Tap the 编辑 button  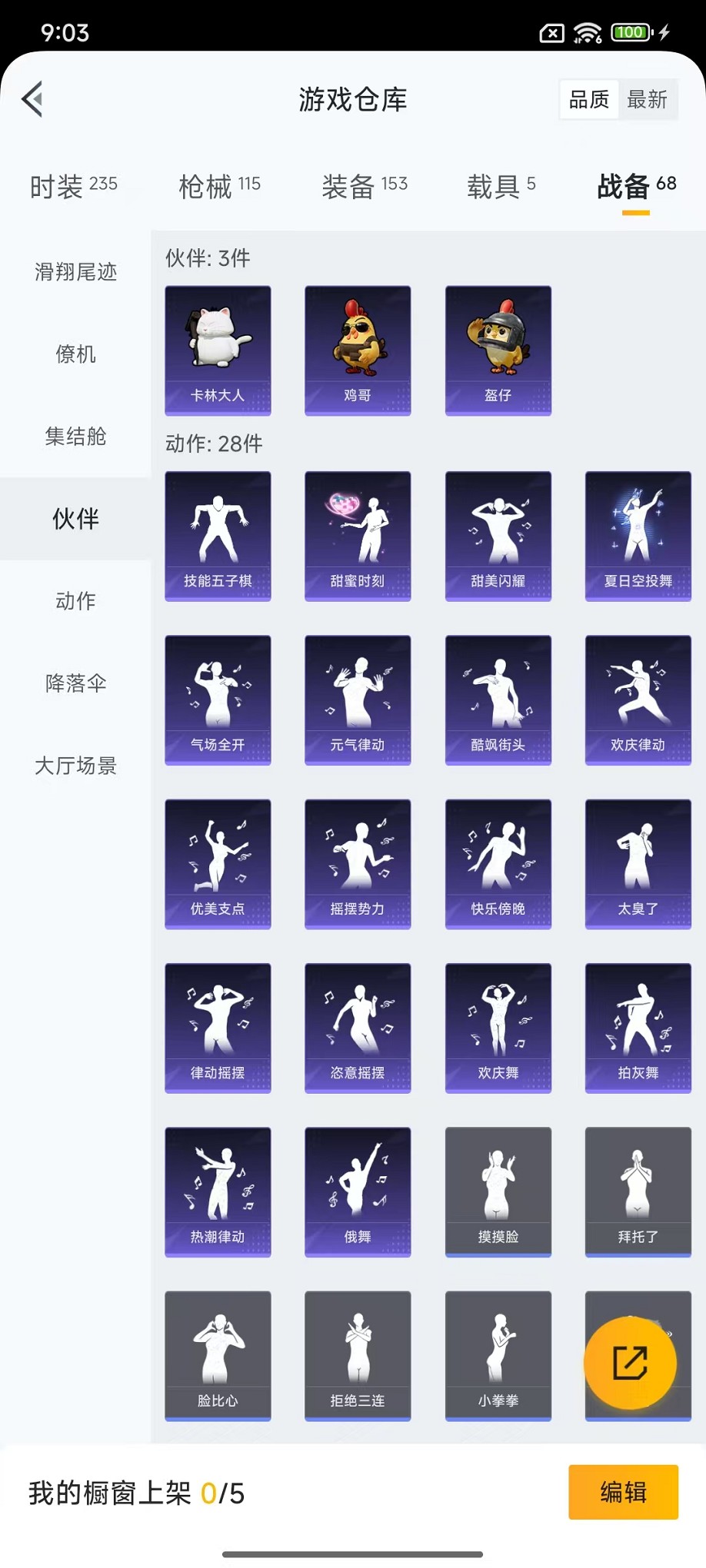(623, 1492)
